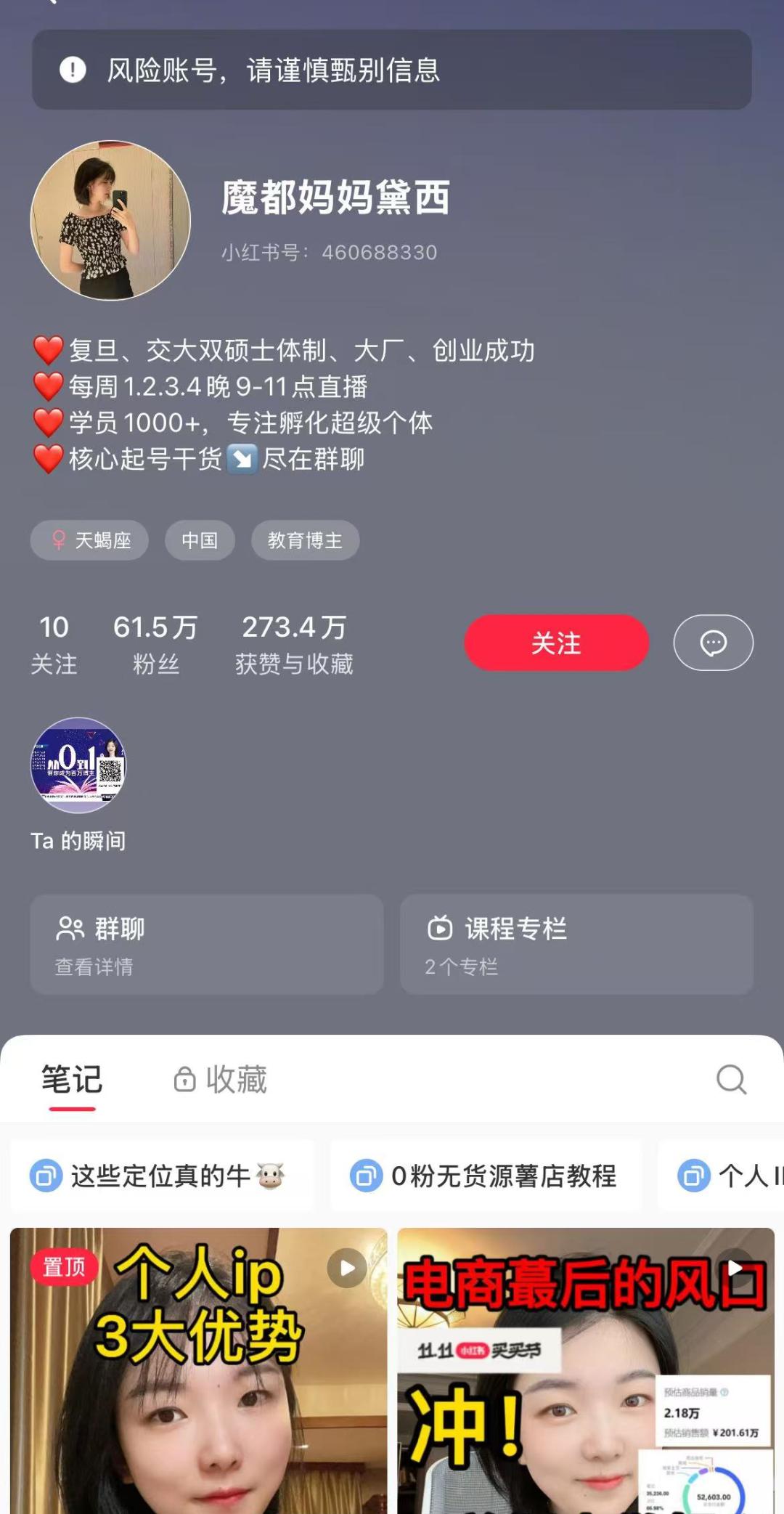
Task: Open the 这些定位真的牛 collection chip
Action: (x=162, y=1176)
